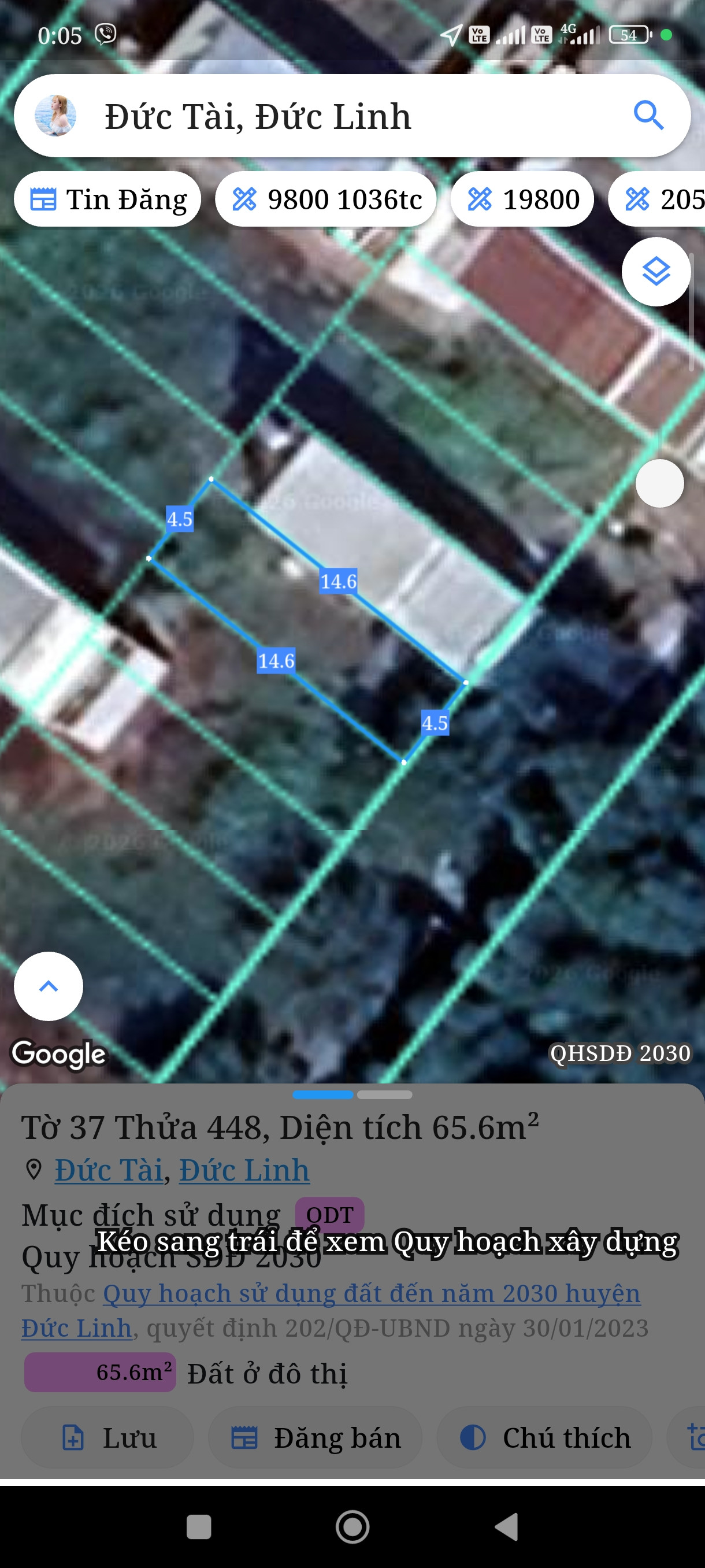
Task: Open the Đức Linh location link
Action: coord(244,1170)
